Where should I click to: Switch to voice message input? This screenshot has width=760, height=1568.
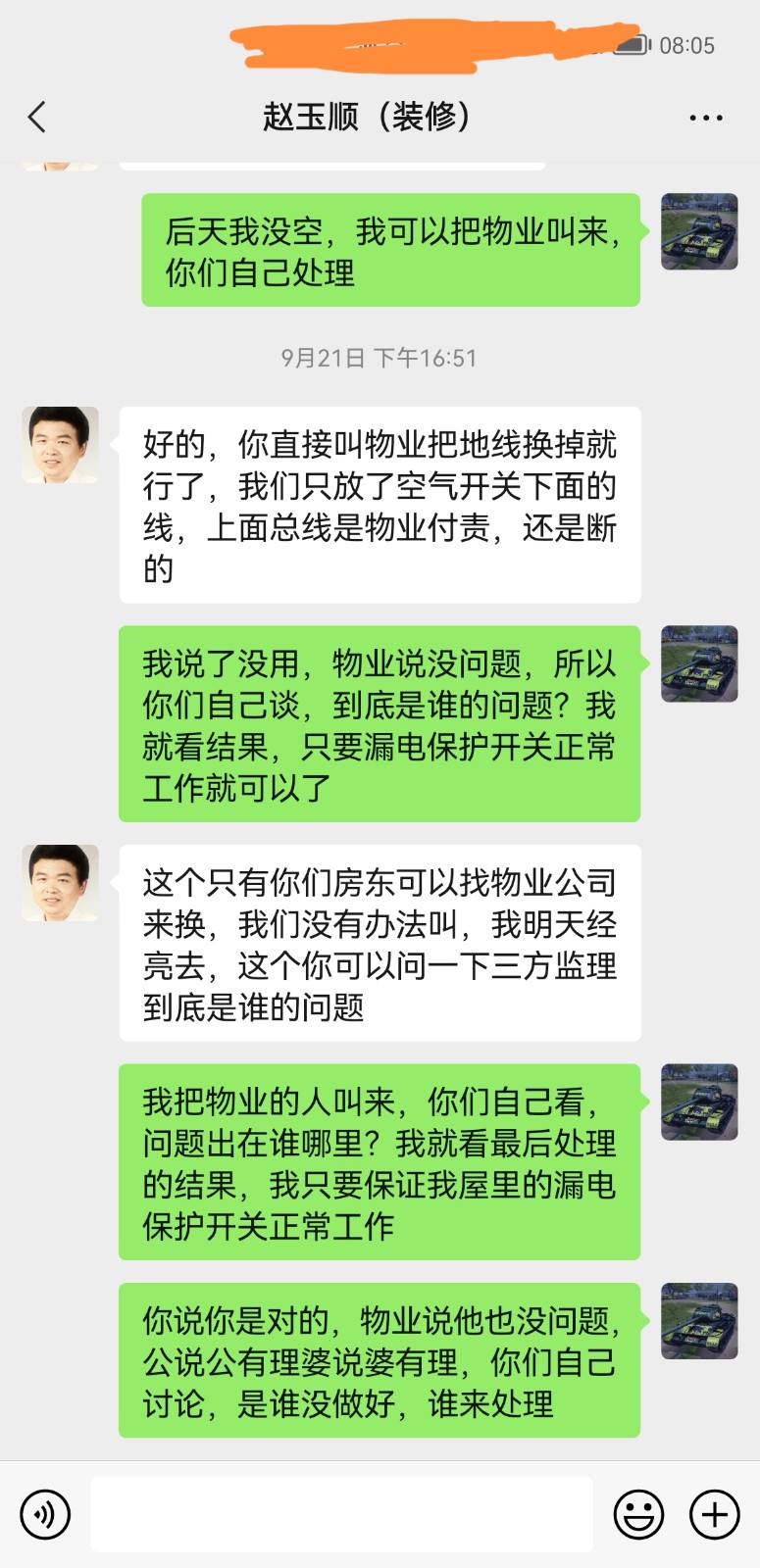[45, 1514]
